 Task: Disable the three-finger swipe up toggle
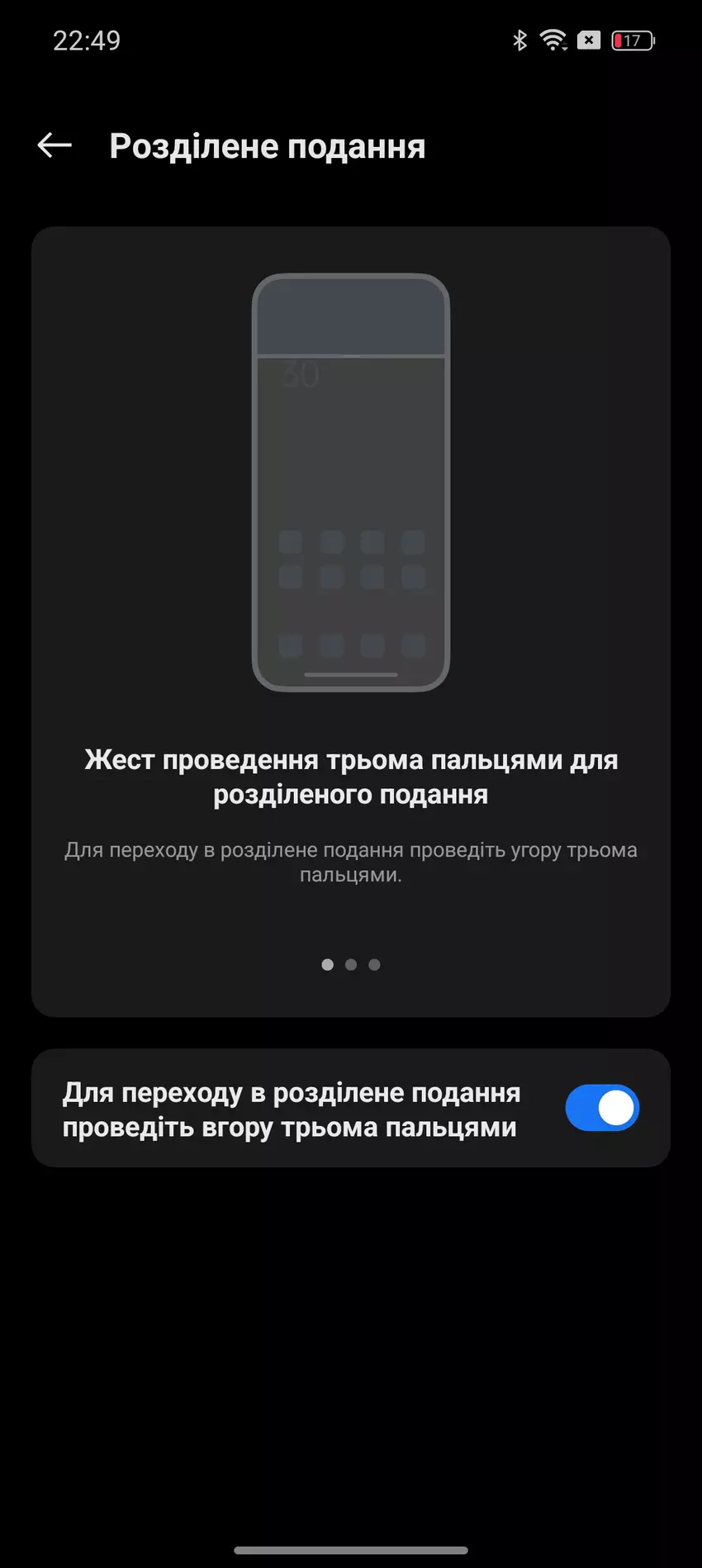602,1108
